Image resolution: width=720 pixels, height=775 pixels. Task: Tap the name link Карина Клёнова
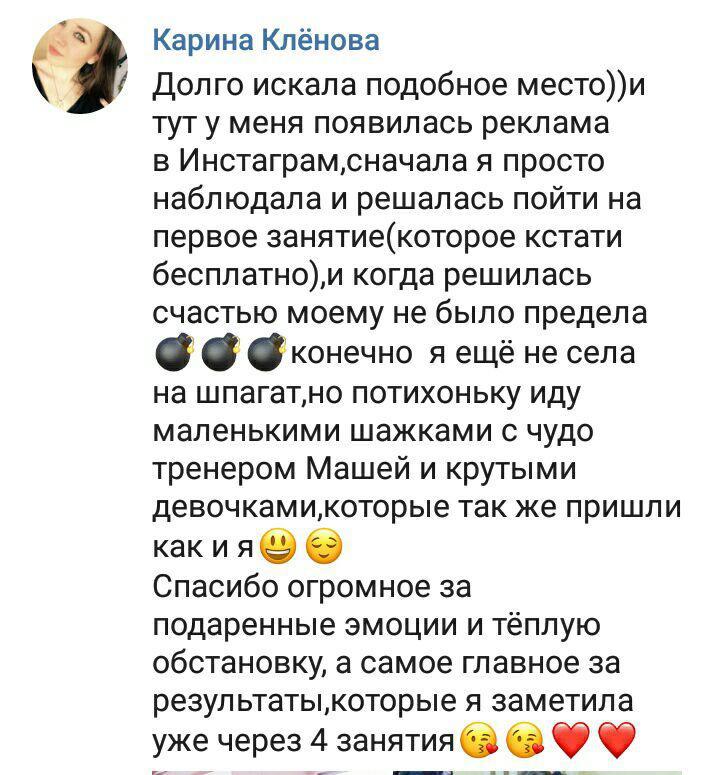266,41
